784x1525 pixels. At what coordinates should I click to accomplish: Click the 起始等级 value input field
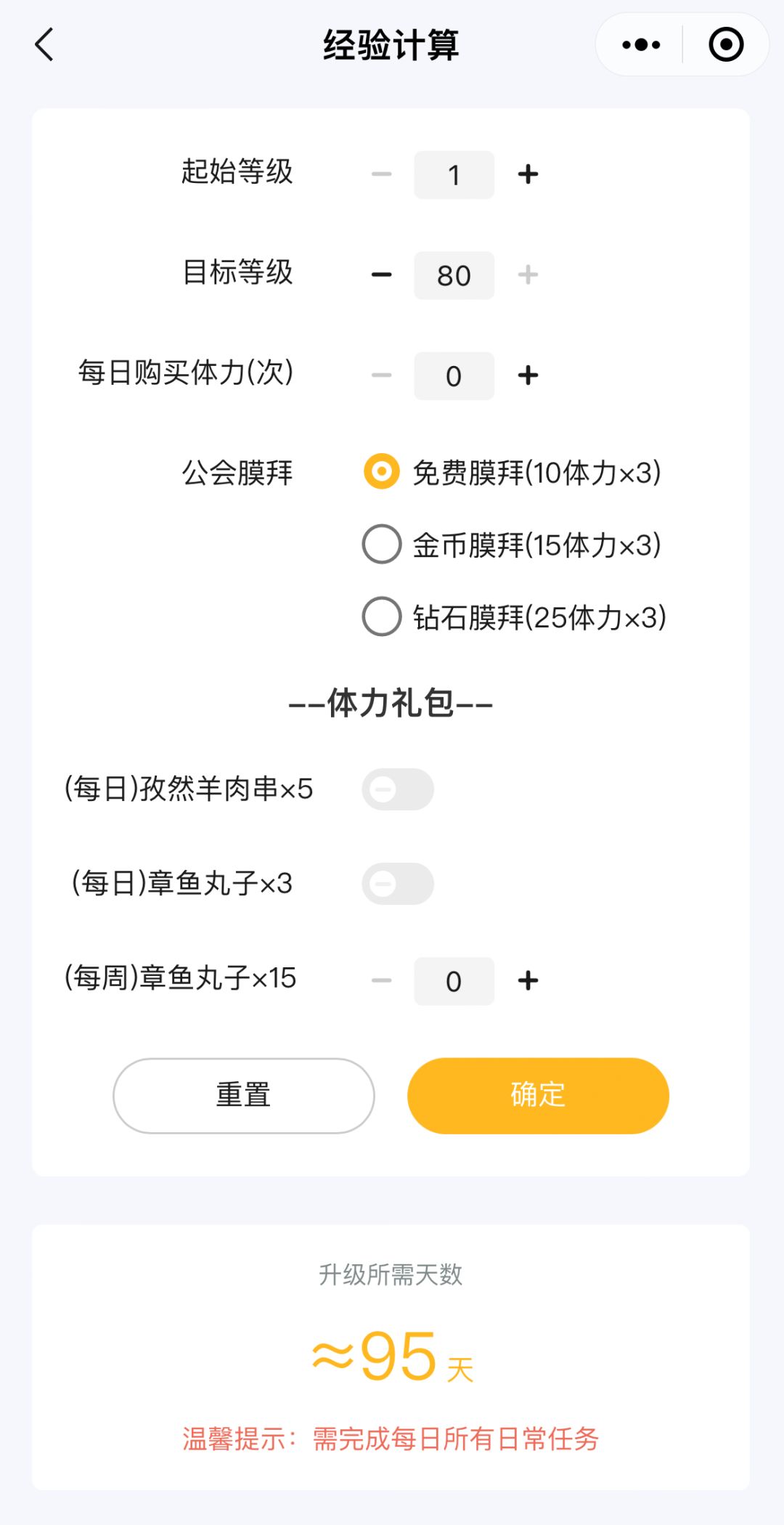pos(454,174)
